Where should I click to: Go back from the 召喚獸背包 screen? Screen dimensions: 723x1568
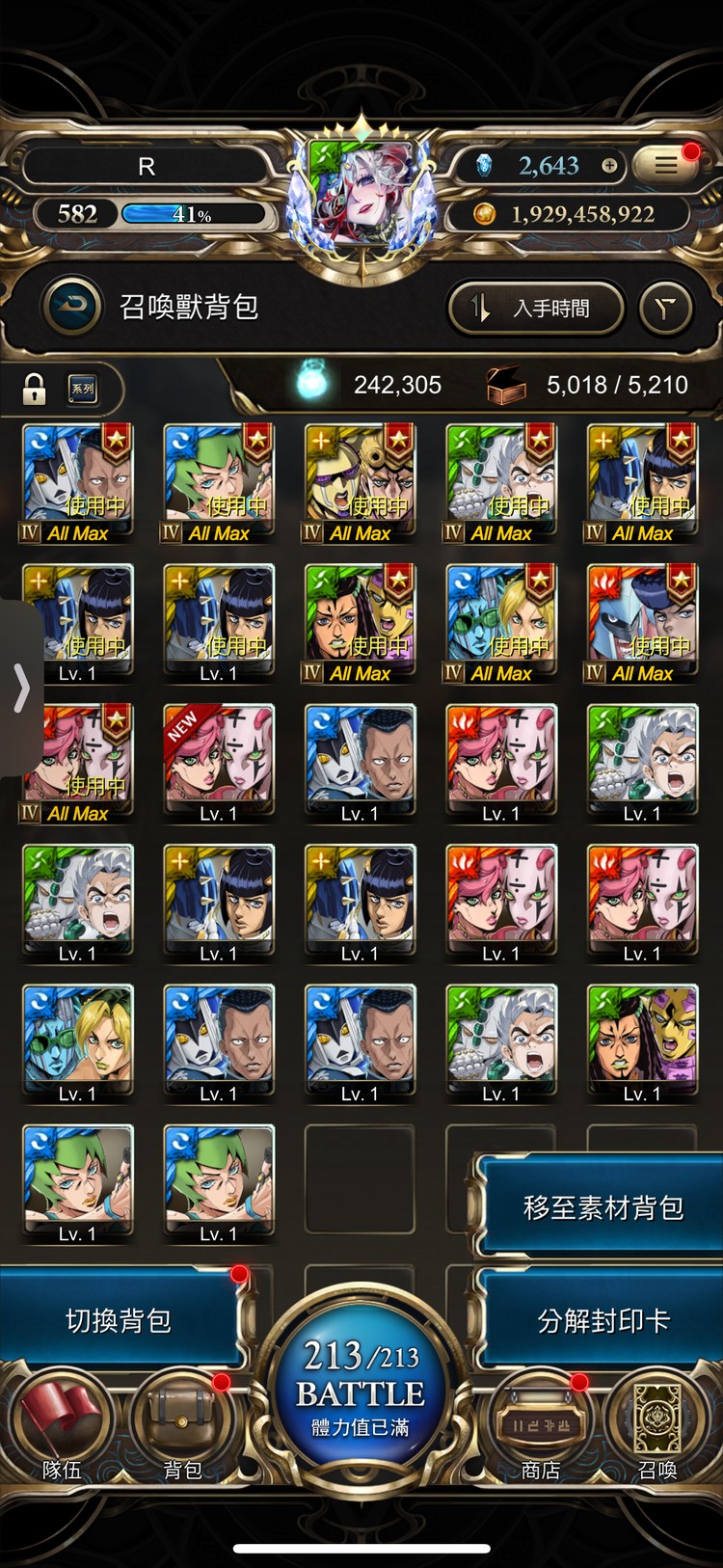71,307
